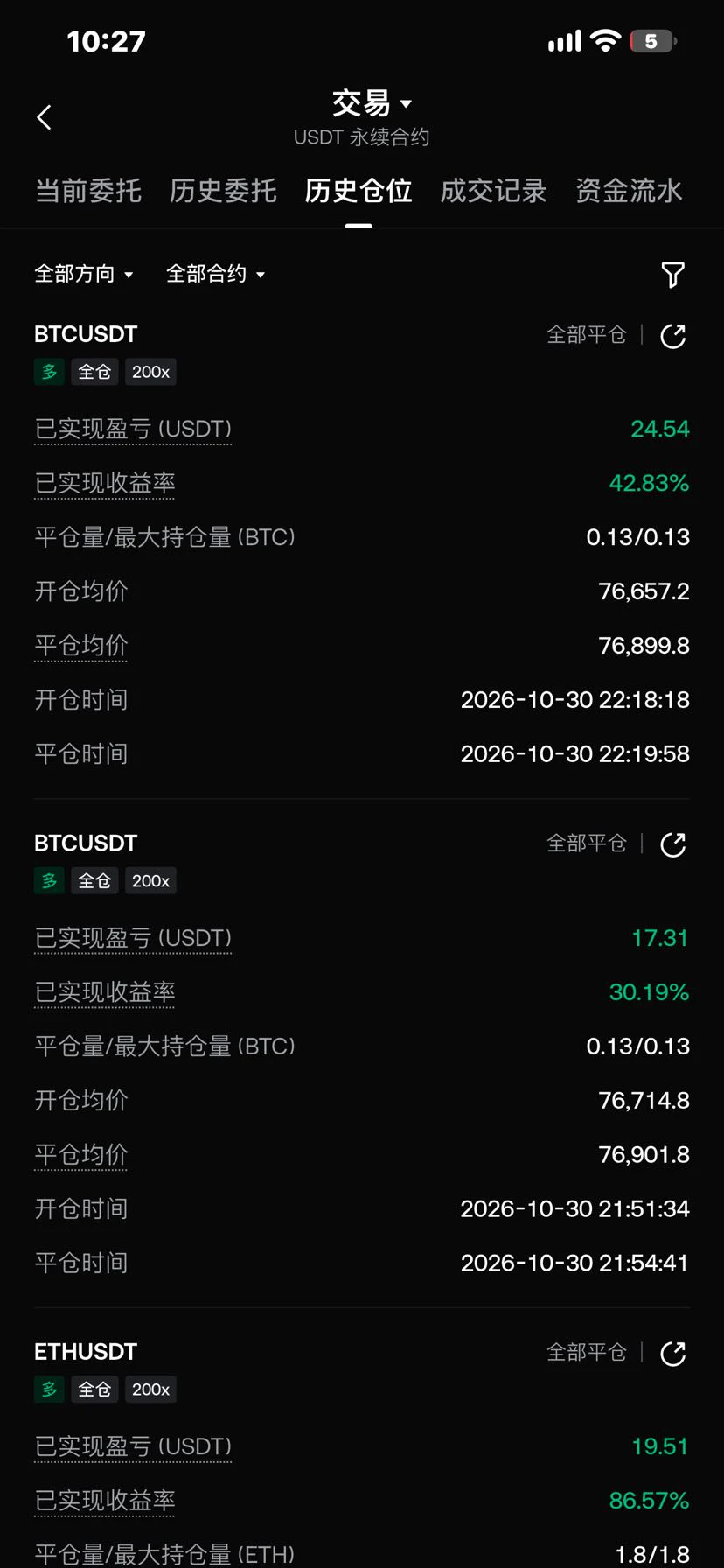Expand the 全部方向 direction filter
Viewport: 724px width, 1568px height.
coord(84,274)
